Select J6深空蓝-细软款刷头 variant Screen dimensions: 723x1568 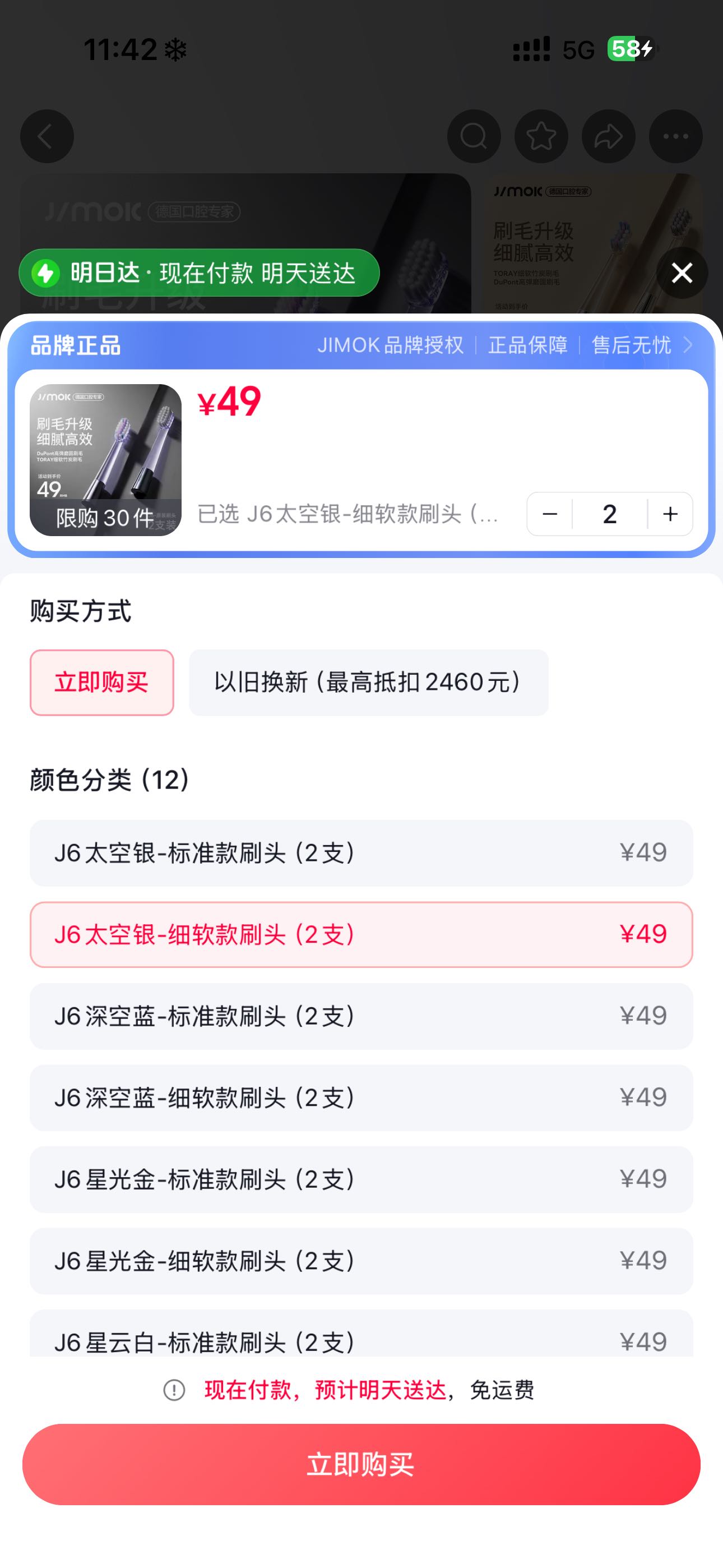point(361,1097)
